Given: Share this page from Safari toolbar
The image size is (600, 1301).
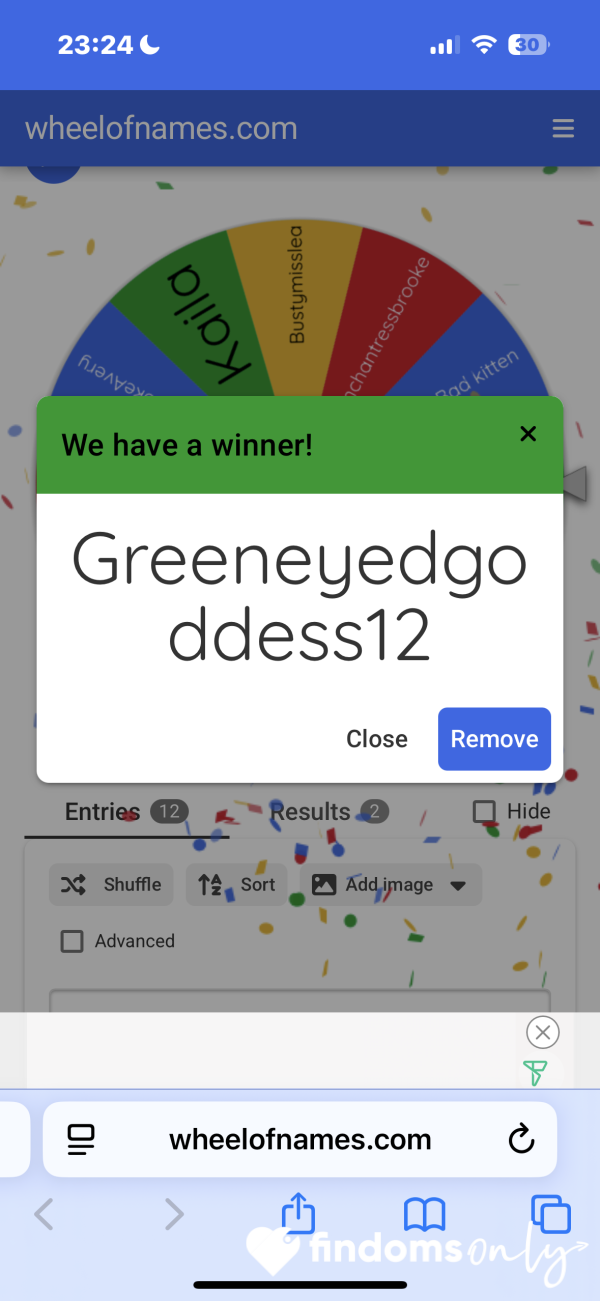Looking at the screenshot, I should (x=298, y=1214).
